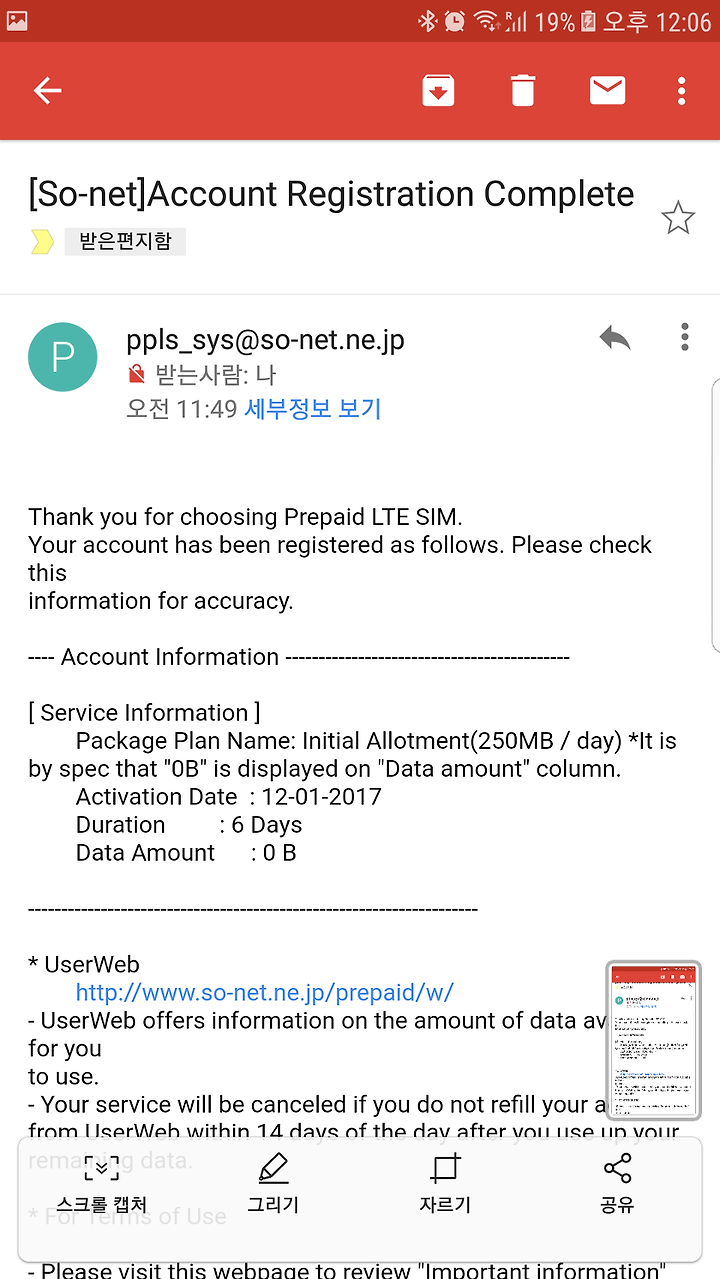The height and width of the screenshot is (1279, 720).
Task: Open the so-net.ne.jp/prepaid/w/ link
Action: coord(265,993)
